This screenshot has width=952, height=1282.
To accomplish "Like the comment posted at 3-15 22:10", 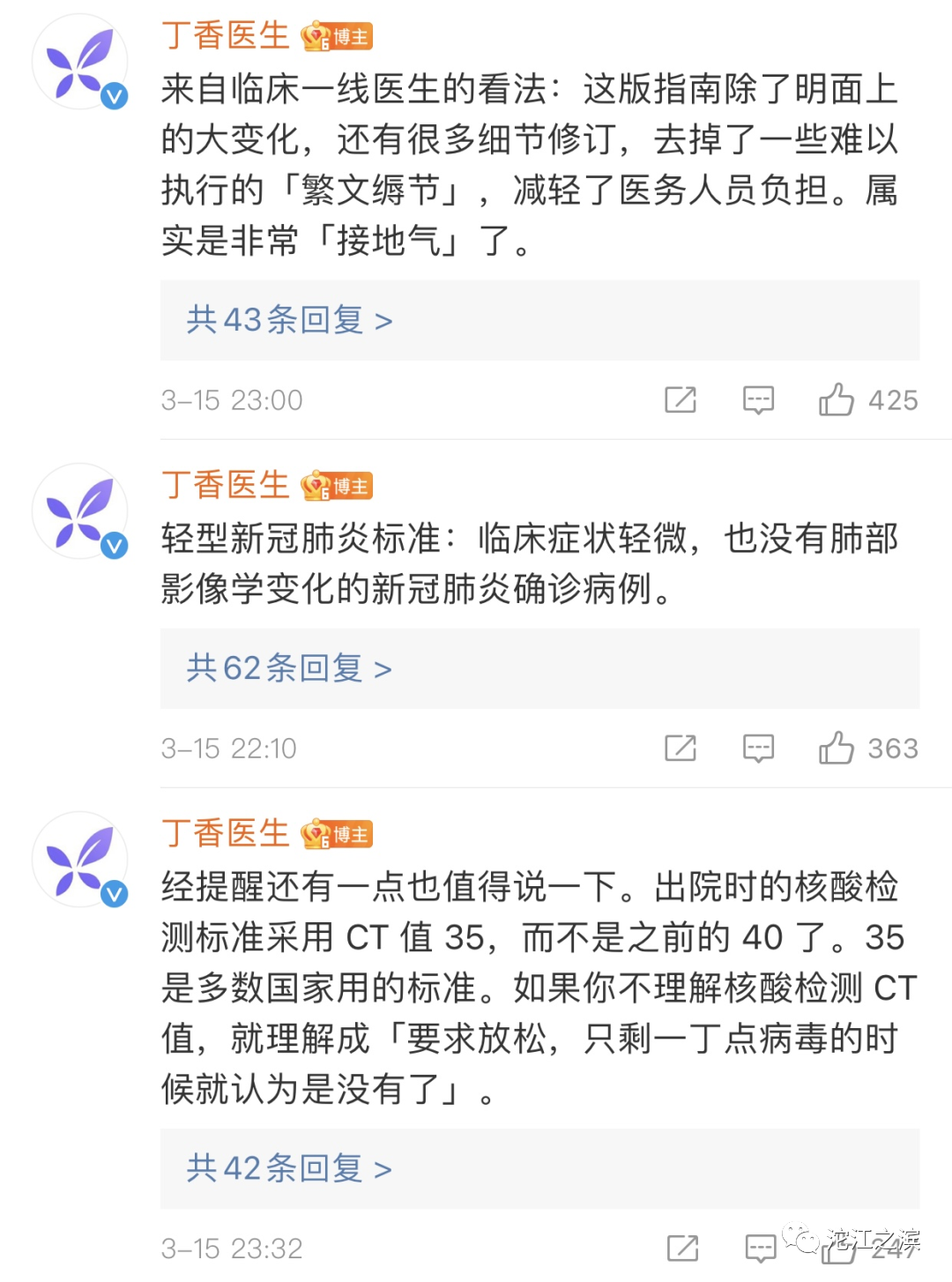I will click(836, 749).
